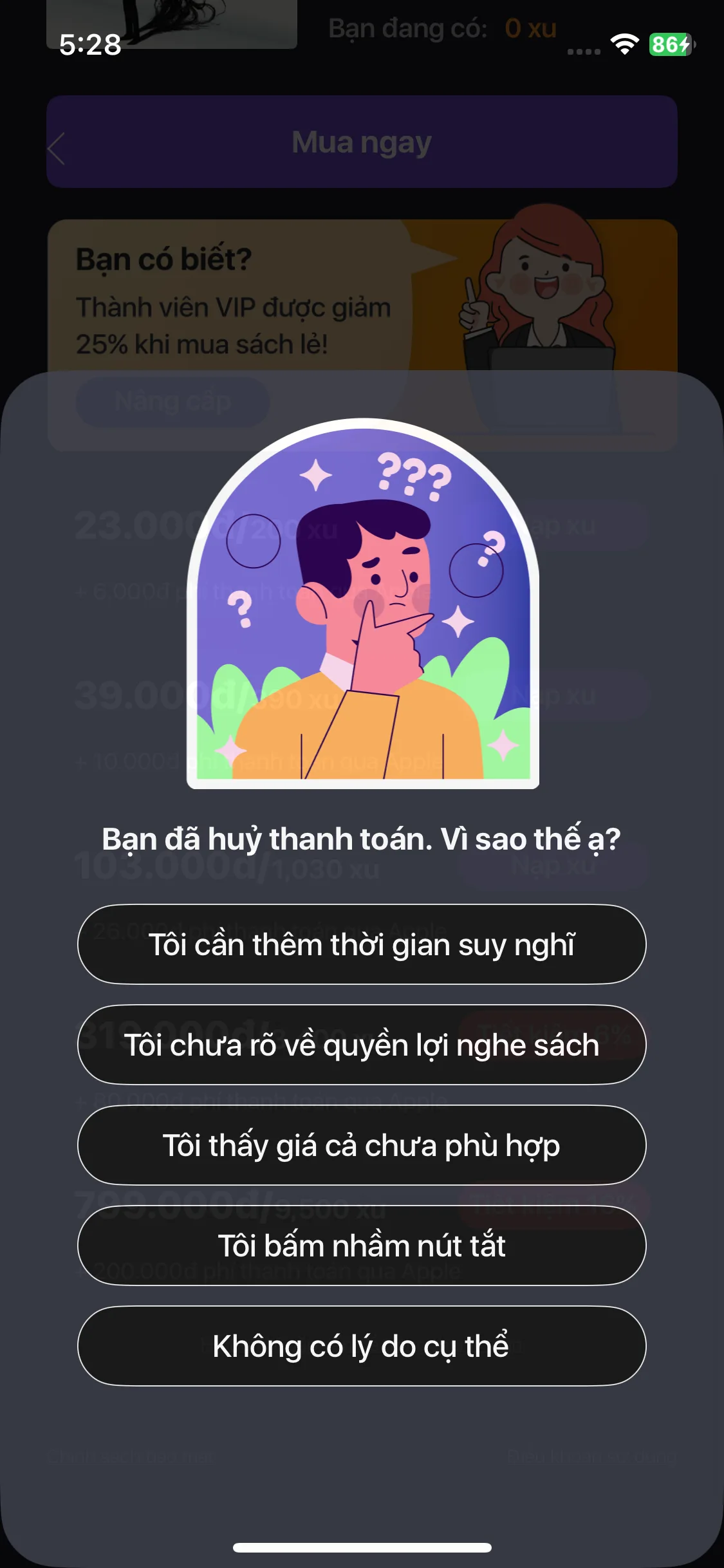Select 'Tôi cần thêm thời gian suy nghĩ'
Viewport: 724px width, 1568px height.
(x=362, y=944)
